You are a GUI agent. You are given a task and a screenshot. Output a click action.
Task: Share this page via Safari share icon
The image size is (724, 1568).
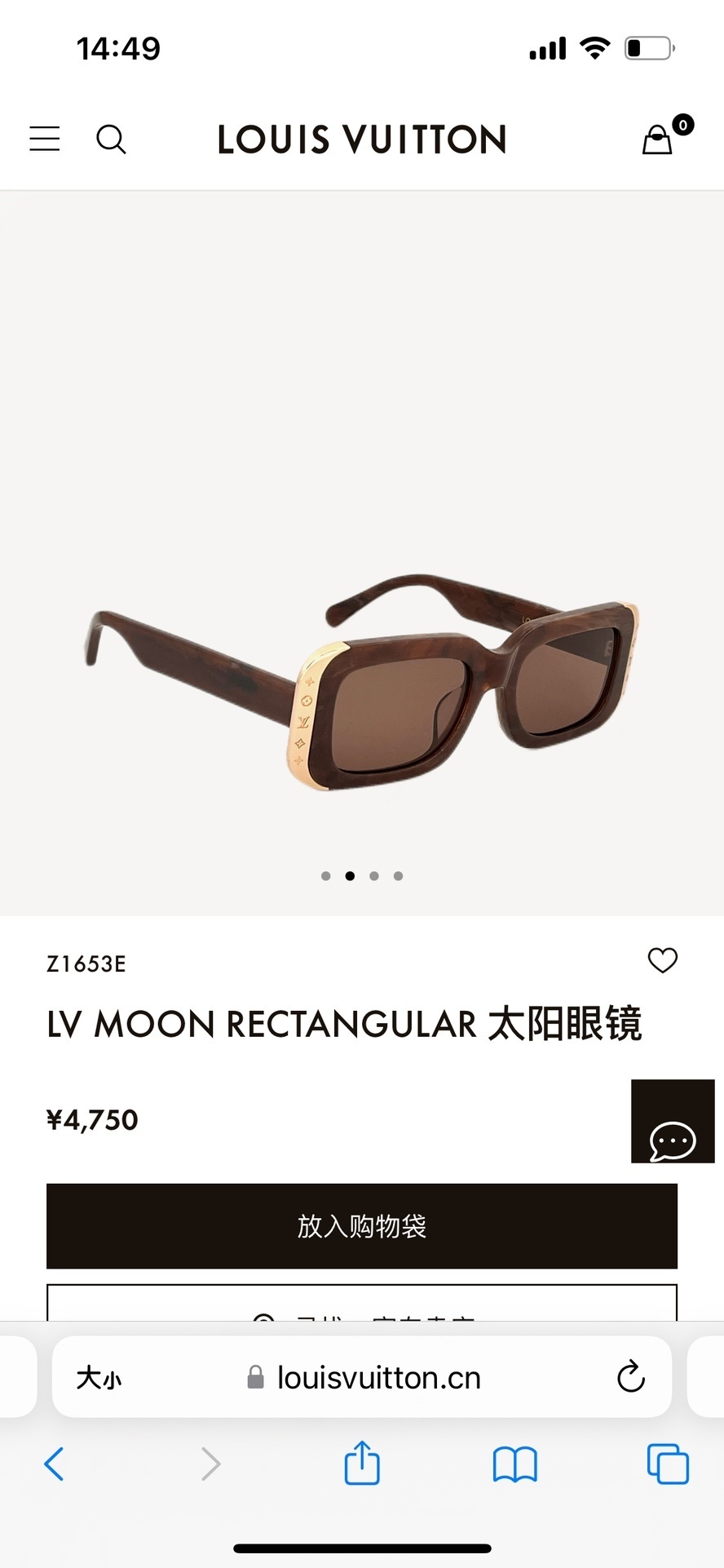pyautogui.click(x=362, y=1463)
